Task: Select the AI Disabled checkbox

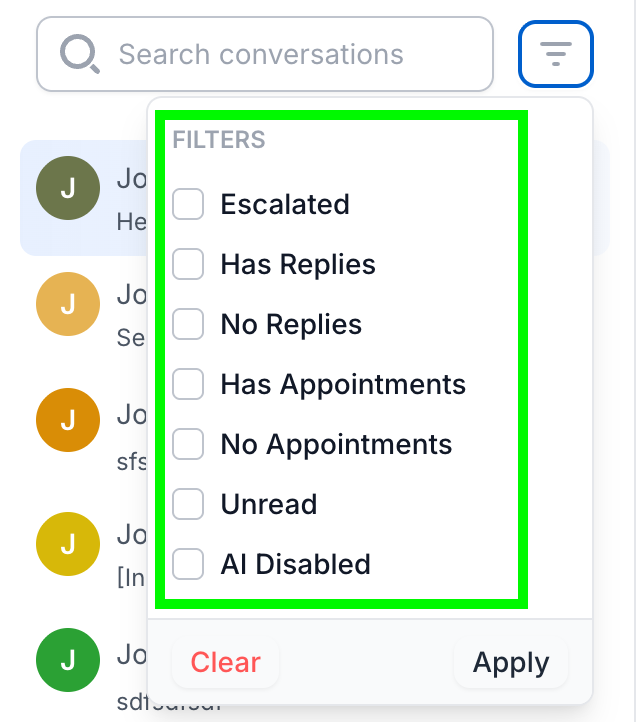Action: (188, 564)
